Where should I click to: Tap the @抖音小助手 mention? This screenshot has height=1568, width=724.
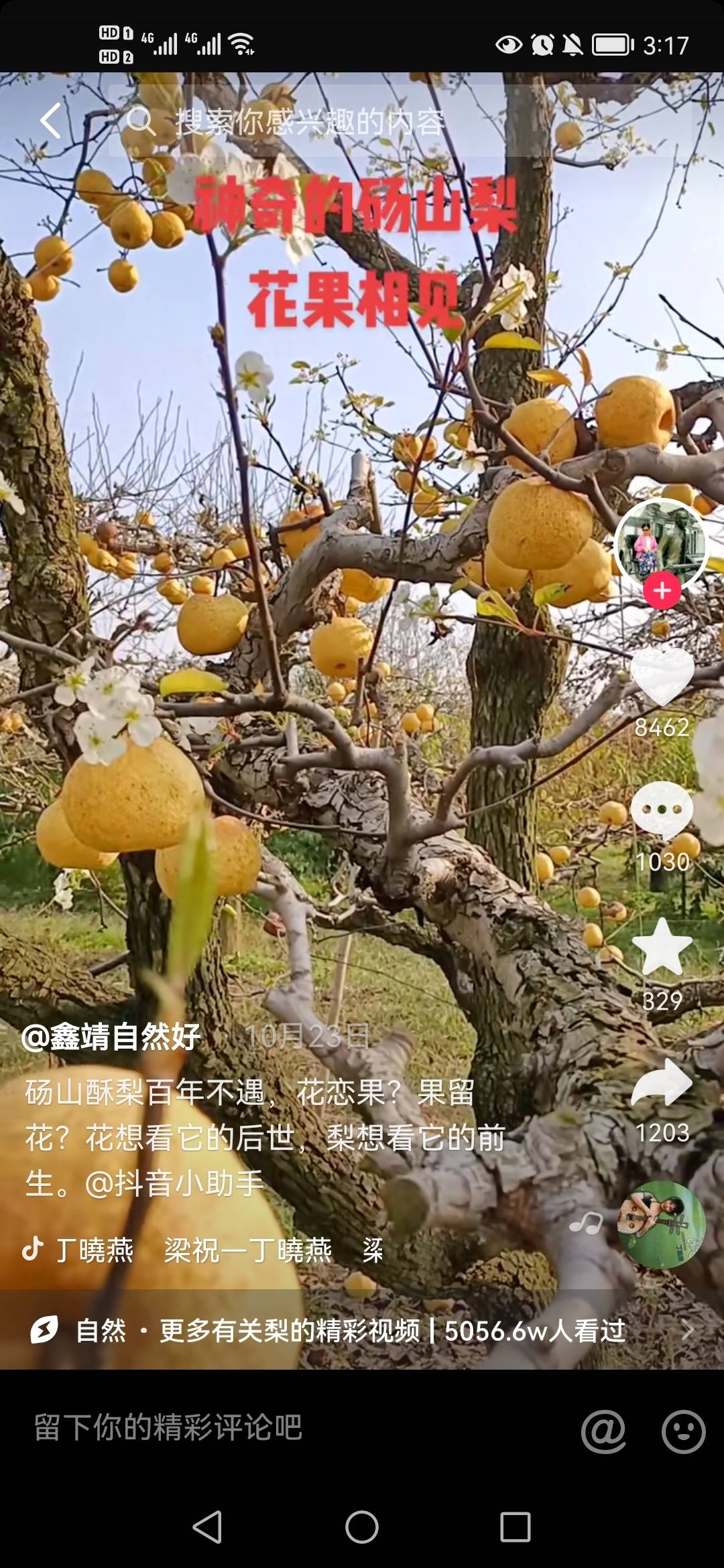tap(174, 1183)
